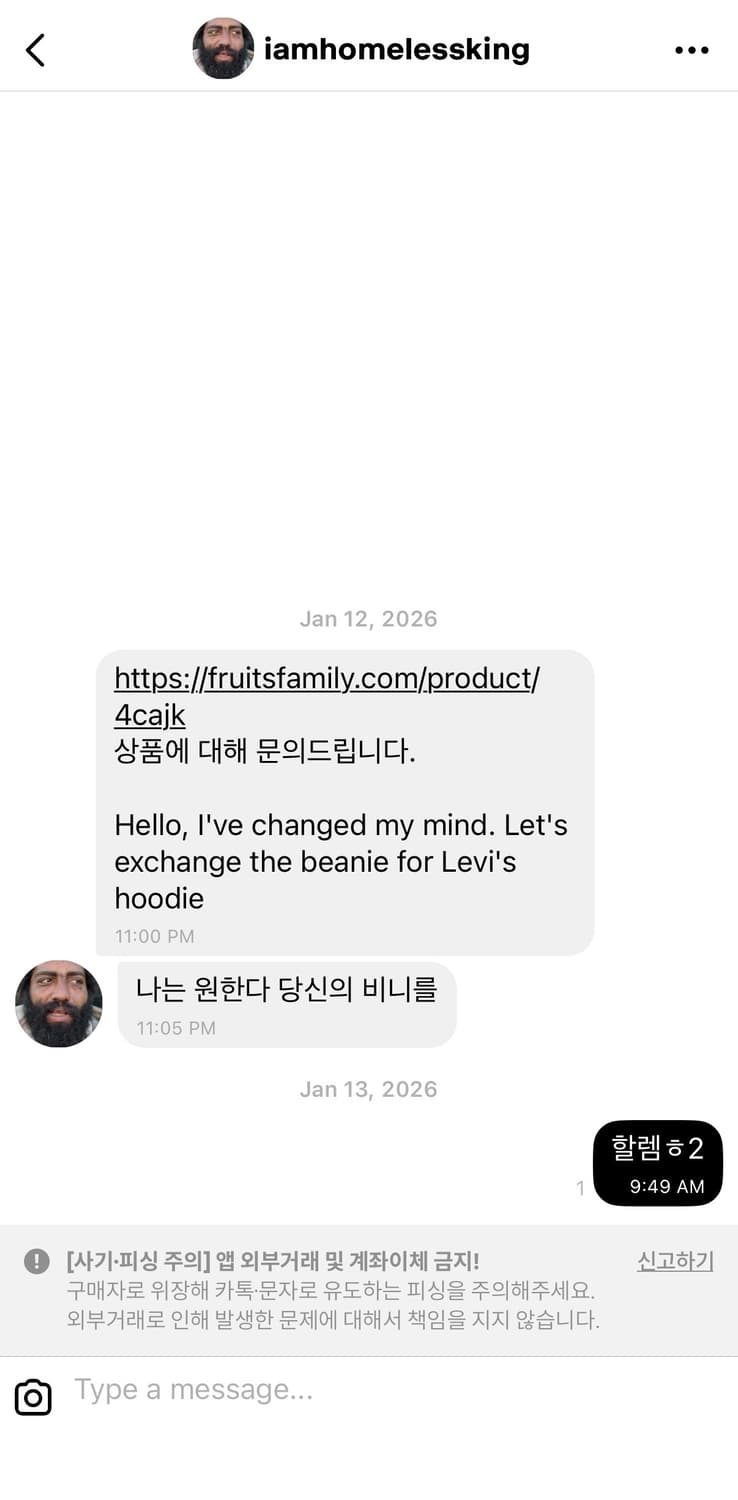Tap the profile picture of iamhomelessking
This screenshot has height=1500, width=738.
click(x=223, y=48)
